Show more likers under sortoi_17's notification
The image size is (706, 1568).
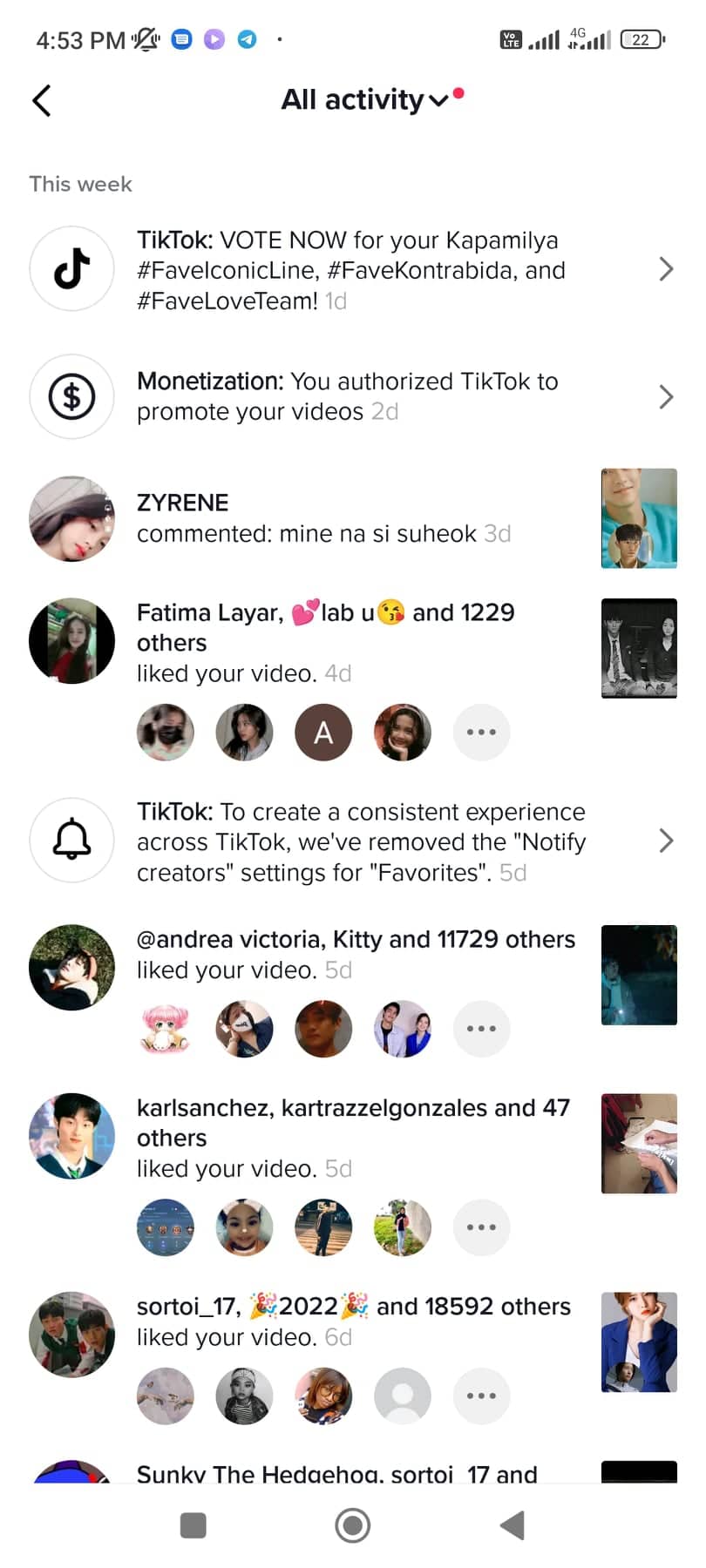481,1396
